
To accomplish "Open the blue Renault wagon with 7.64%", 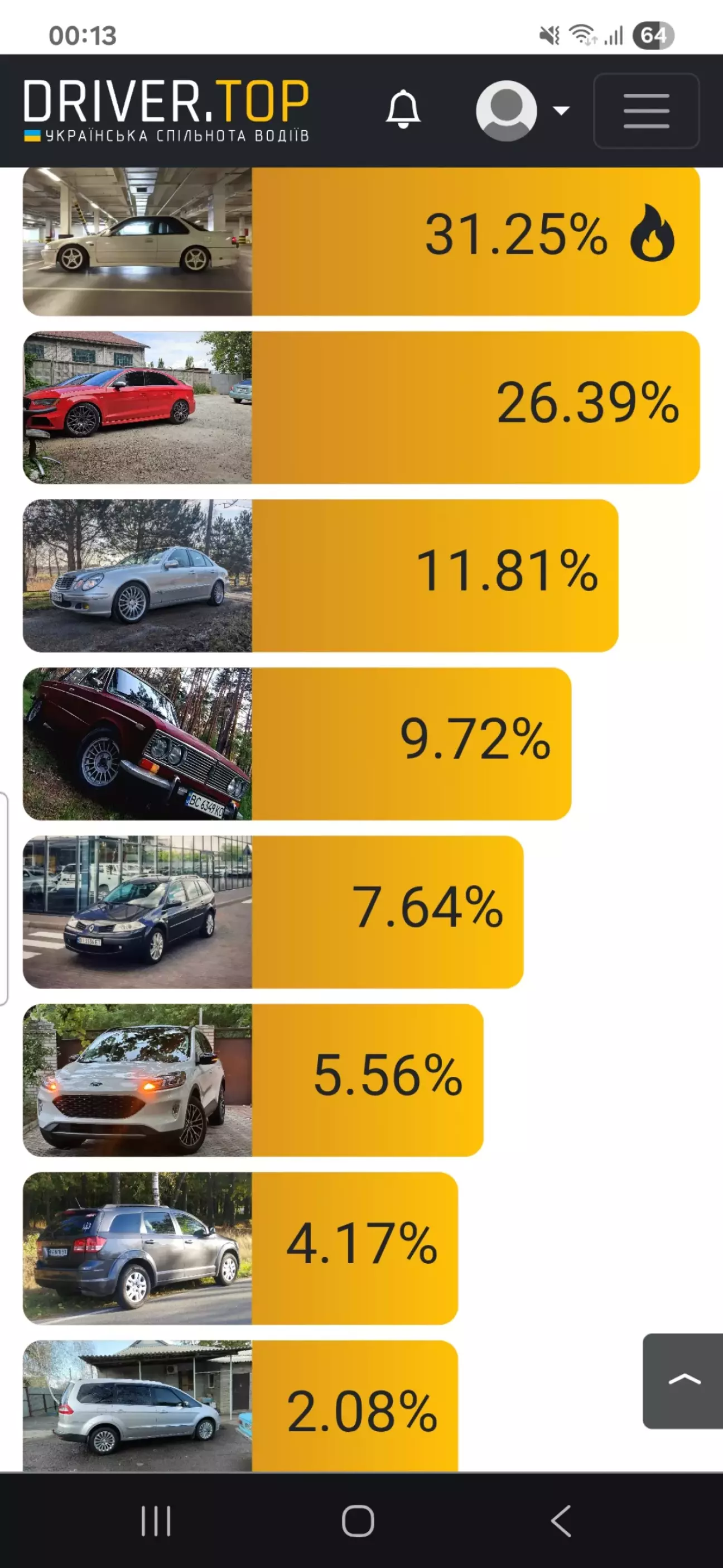I will tap(138, 911).
